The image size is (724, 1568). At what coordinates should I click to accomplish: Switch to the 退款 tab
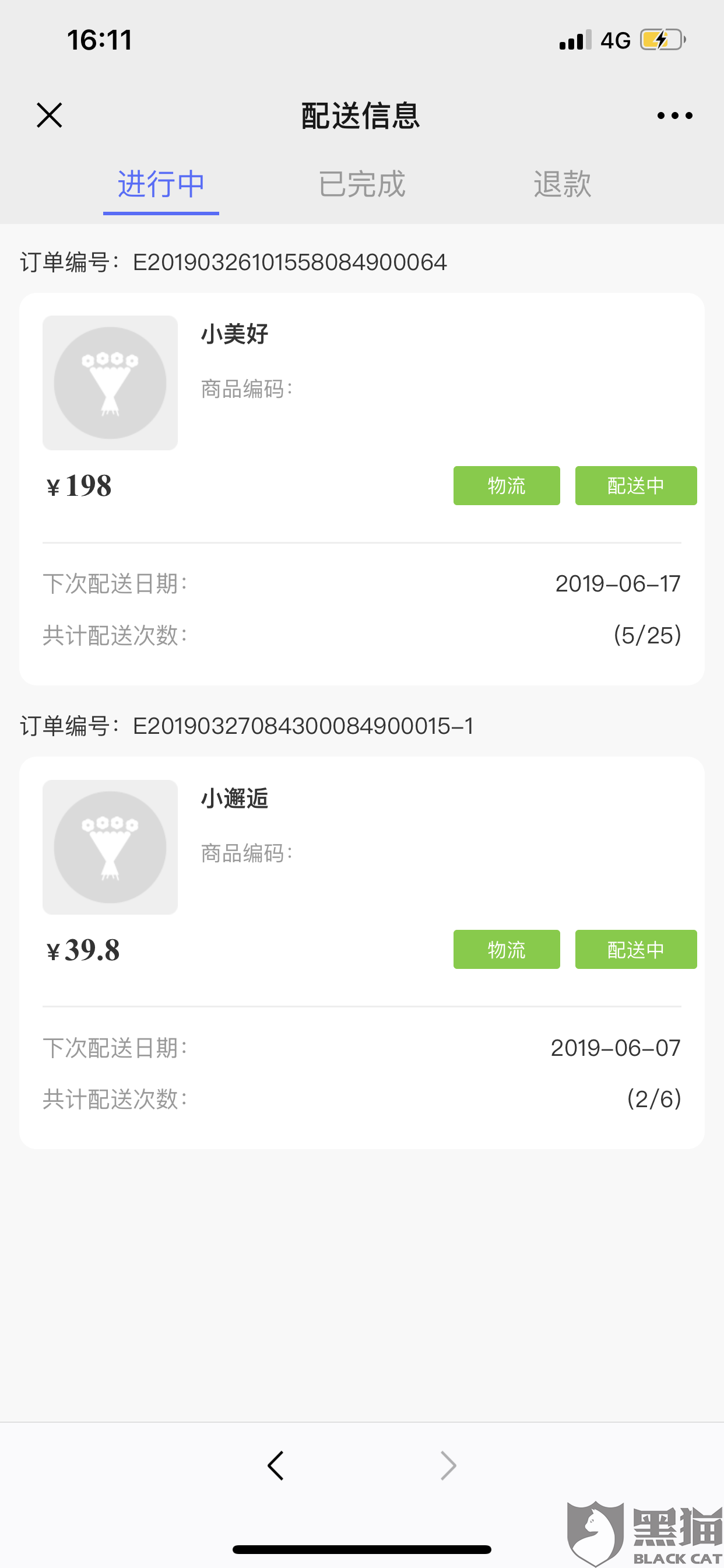[x=562, y=184]
